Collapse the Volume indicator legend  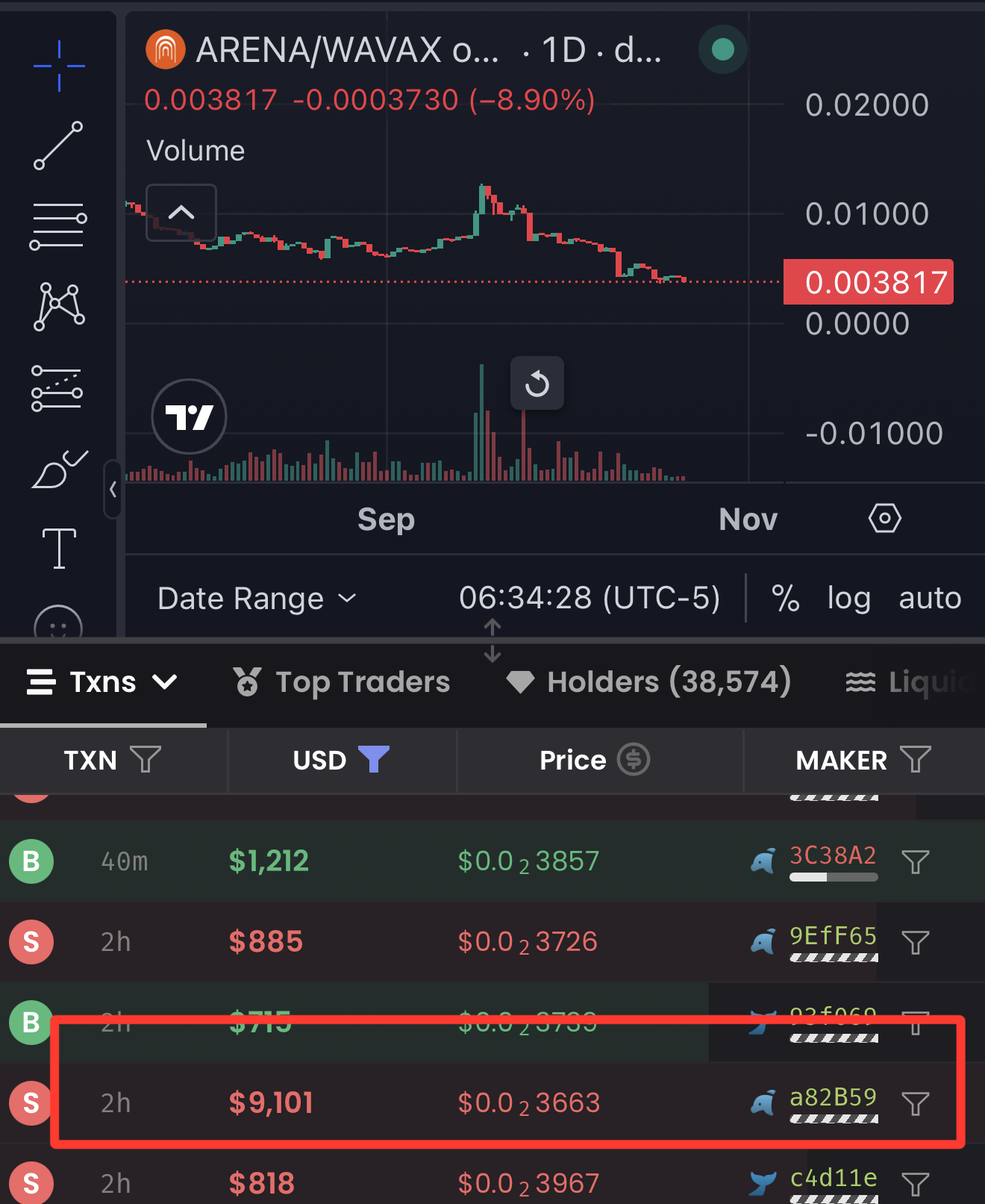tap(181, 213)
